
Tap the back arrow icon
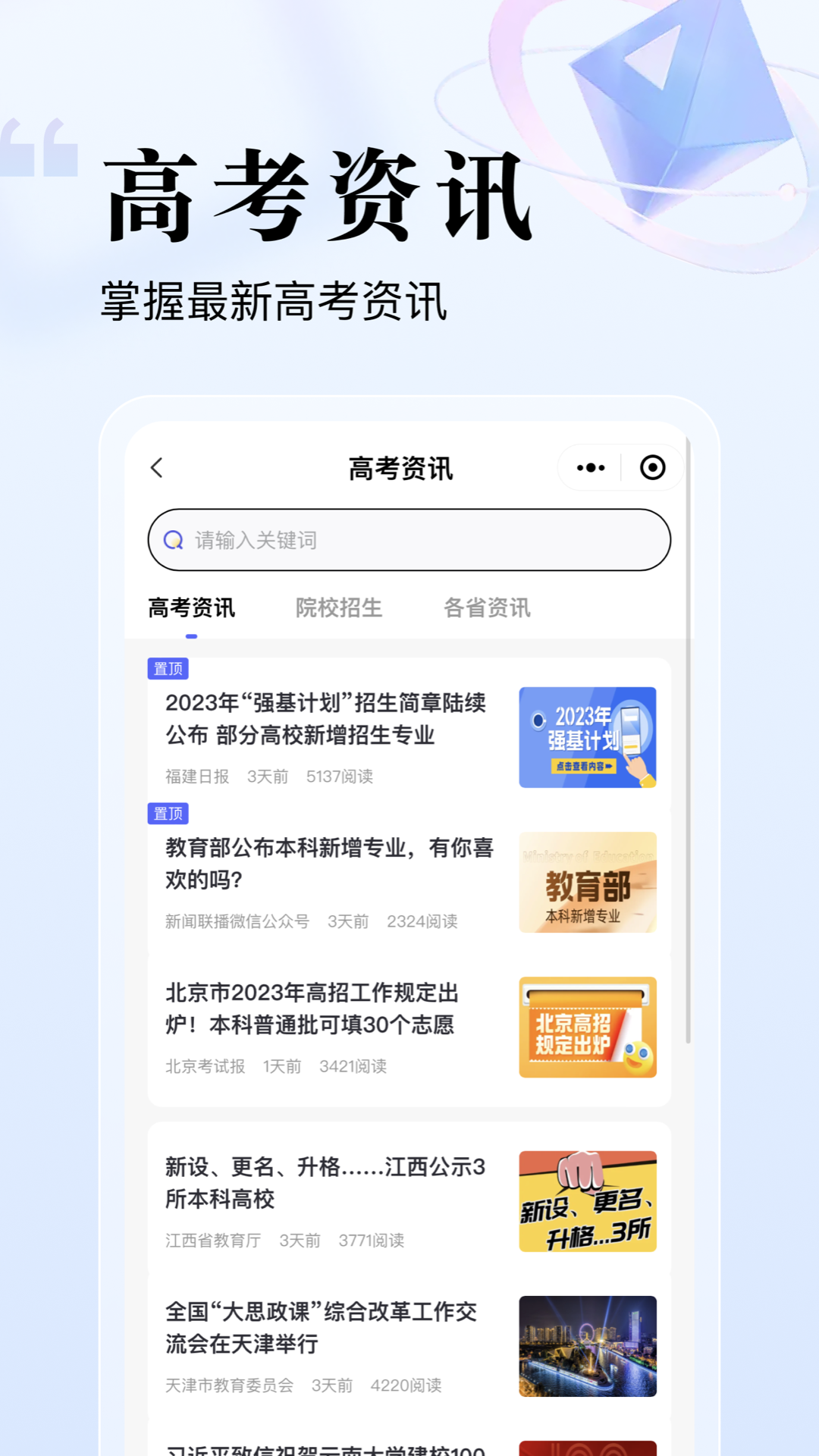click(157, 468)
